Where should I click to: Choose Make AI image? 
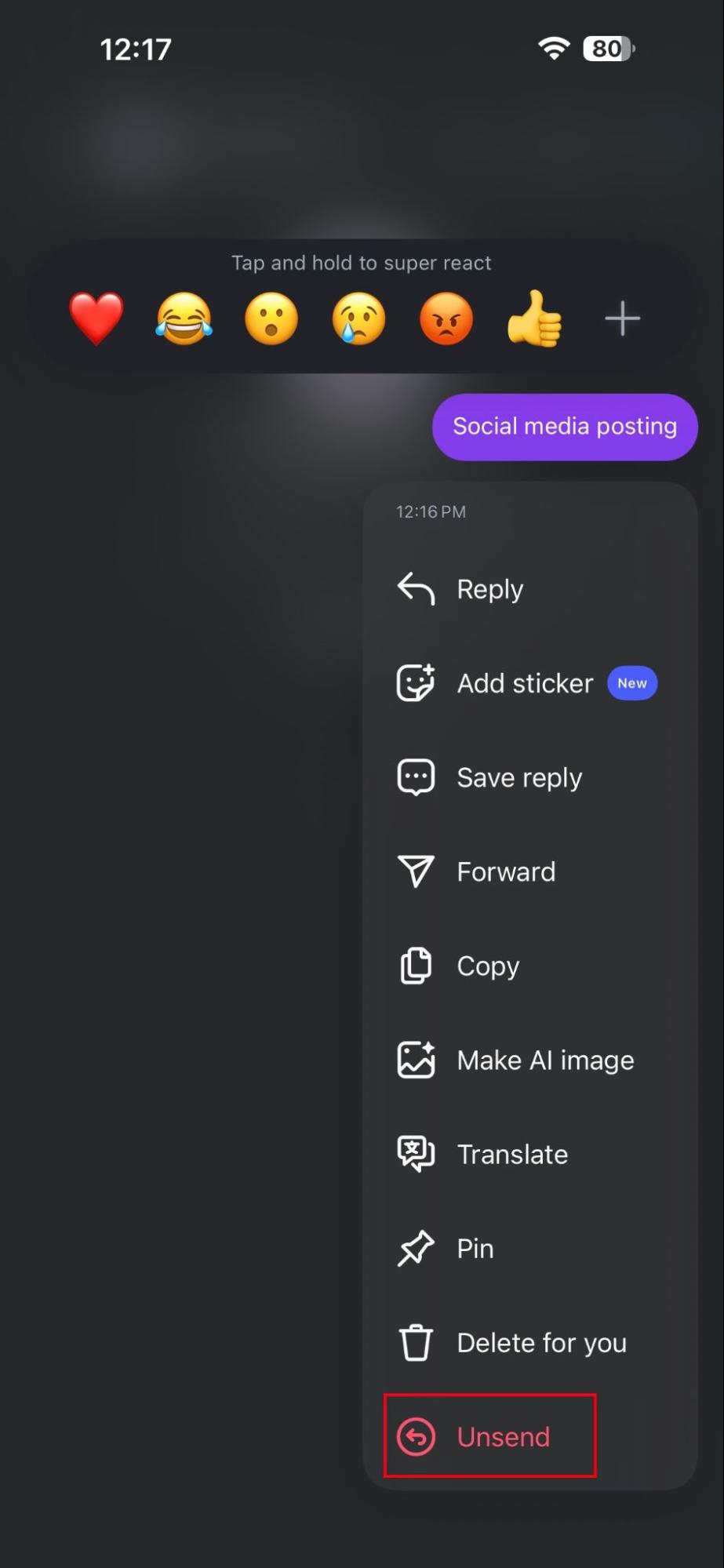544,1060
